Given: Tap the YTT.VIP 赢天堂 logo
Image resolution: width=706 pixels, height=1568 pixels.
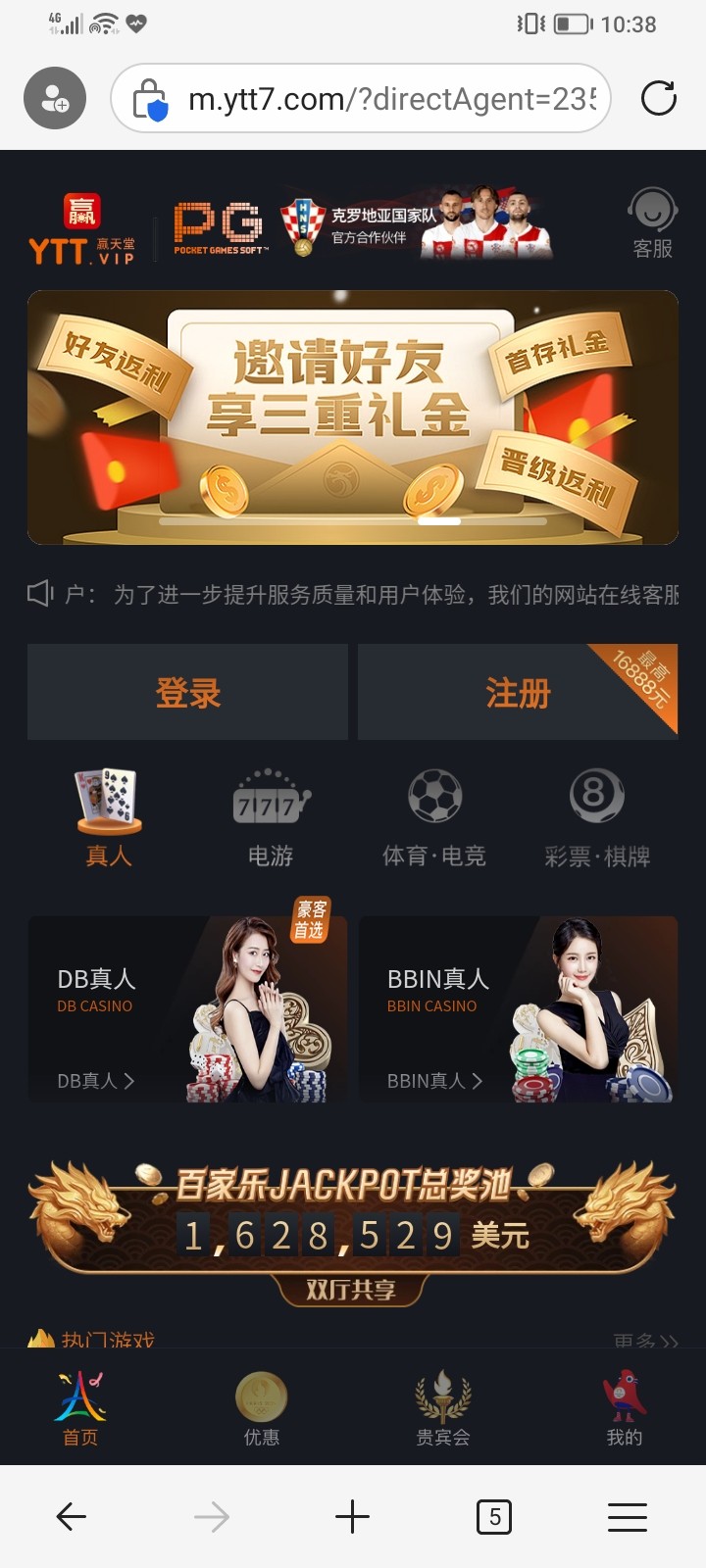Looking at the screenshot, I should click(81, 223).
